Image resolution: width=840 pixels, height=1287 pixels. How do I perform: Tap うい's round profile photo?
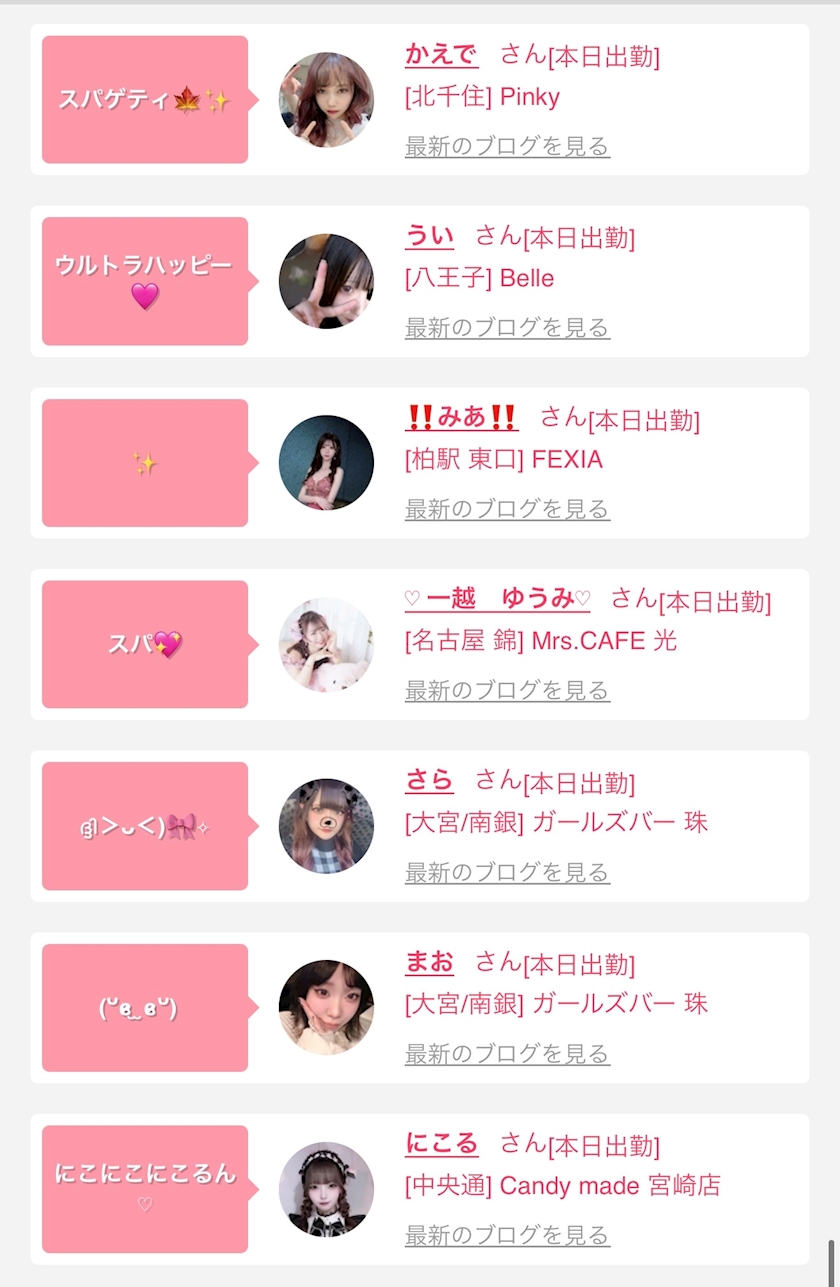point(326,281)
